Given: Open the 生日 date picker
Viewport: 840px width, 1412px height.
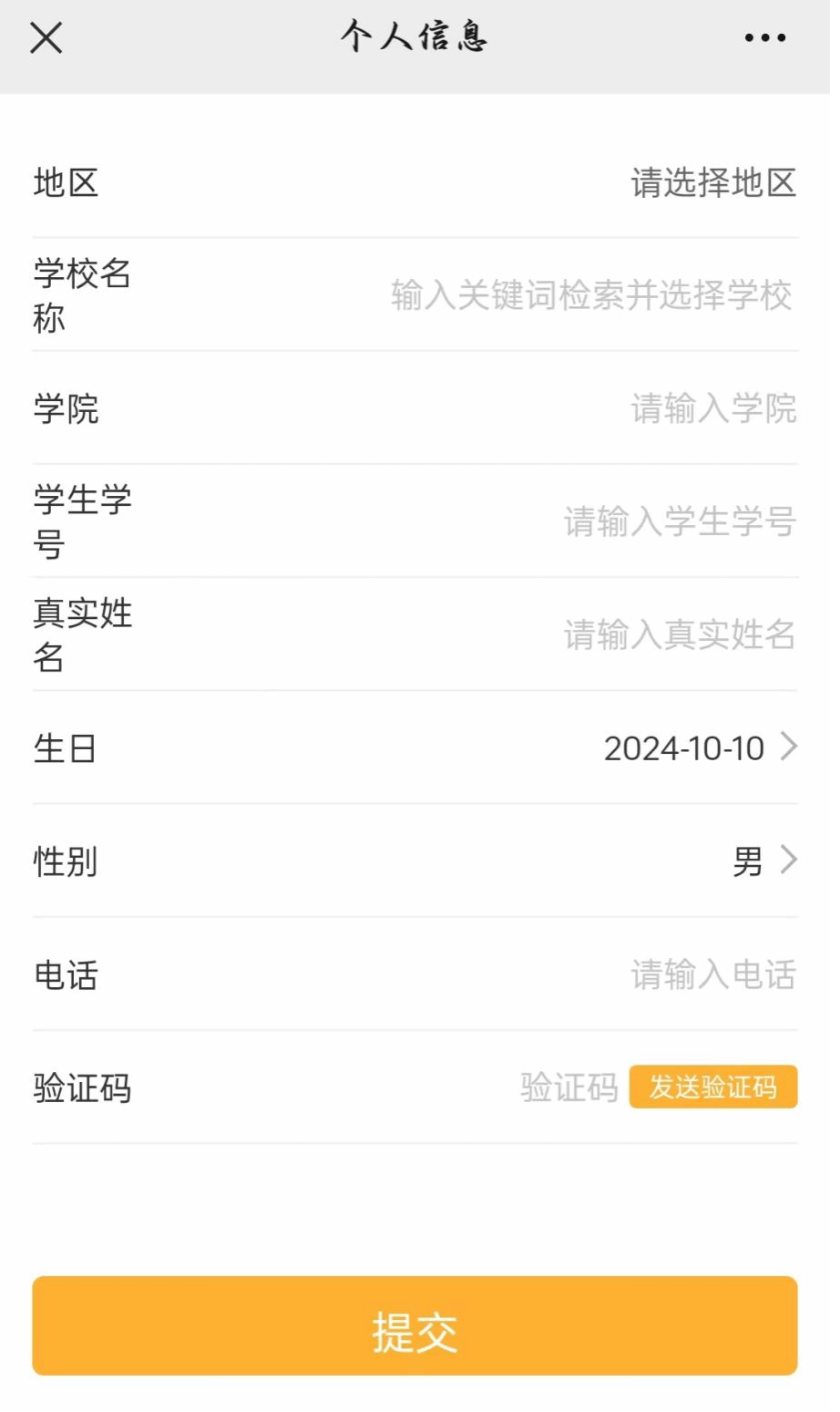Looking at the screenshot, I should pyautogui.click(x=698, y=748).
